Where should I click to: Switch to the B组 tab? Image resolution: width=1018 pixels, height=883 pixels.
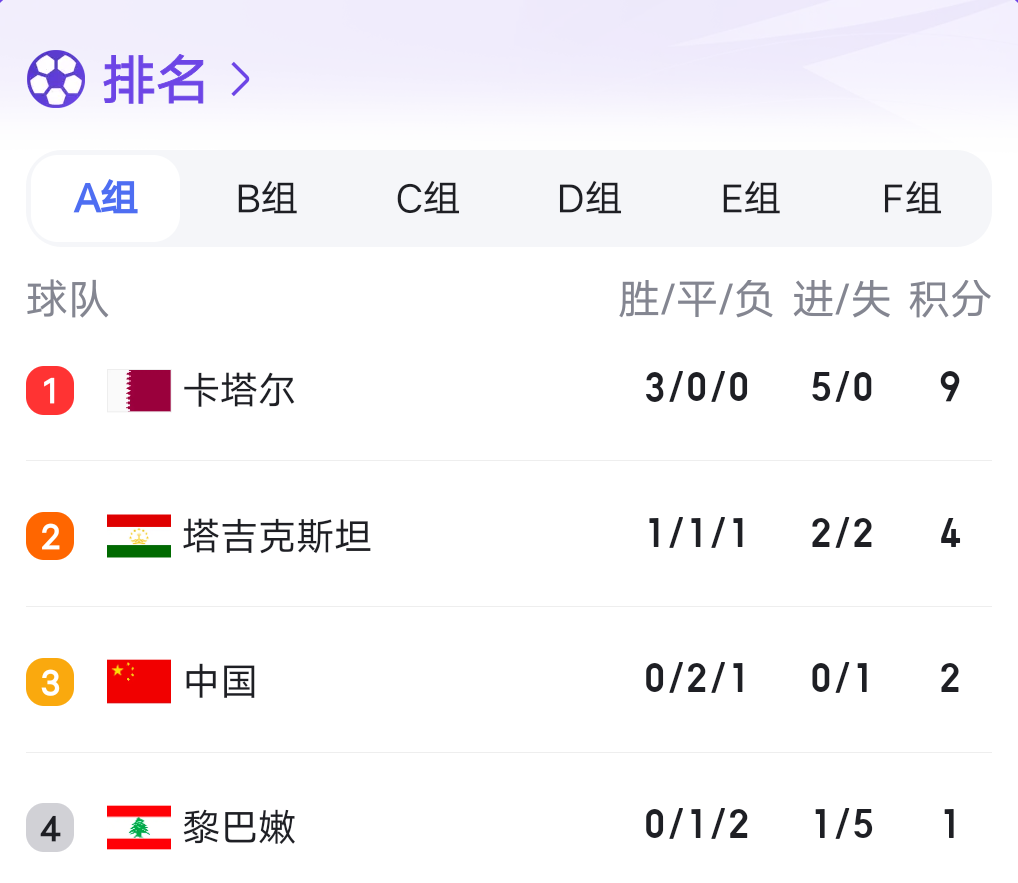tap(267, 199)
